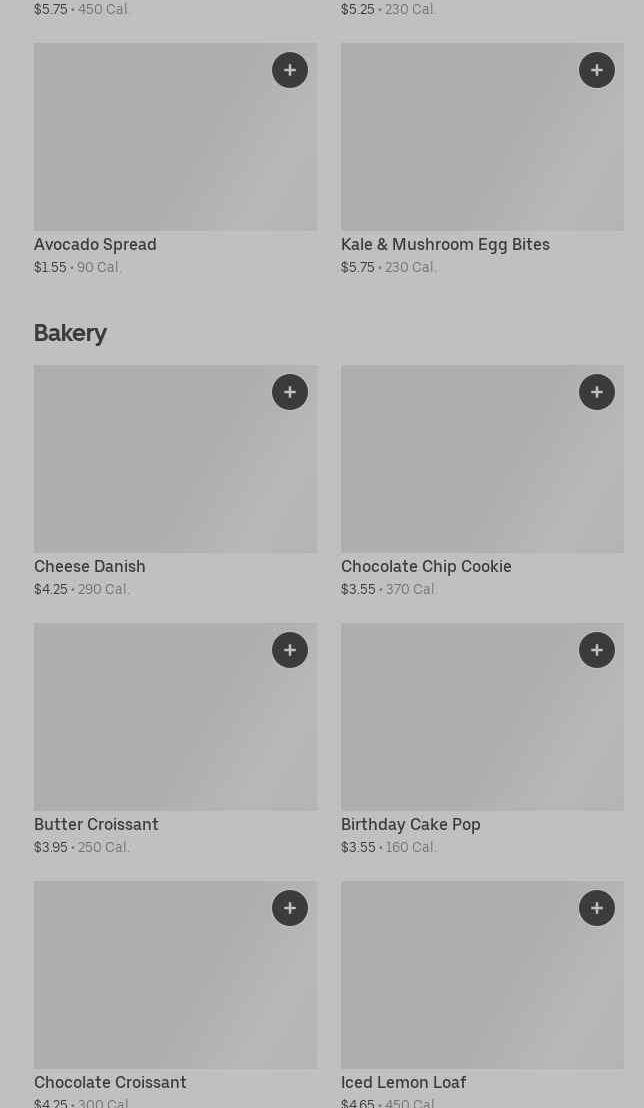The height and width of the screenshot is (1108, 644).
Task: View Kale & Mushroom Egg Bites details
Action: [x=460, y=150]
